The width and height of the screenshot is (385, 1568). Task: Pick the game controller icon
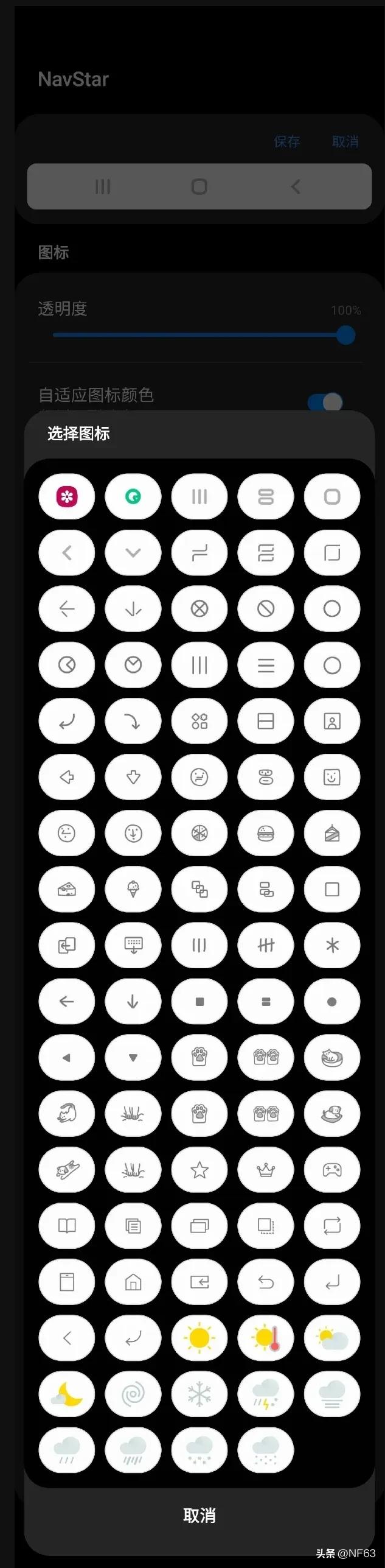(x=332, y=1170)
